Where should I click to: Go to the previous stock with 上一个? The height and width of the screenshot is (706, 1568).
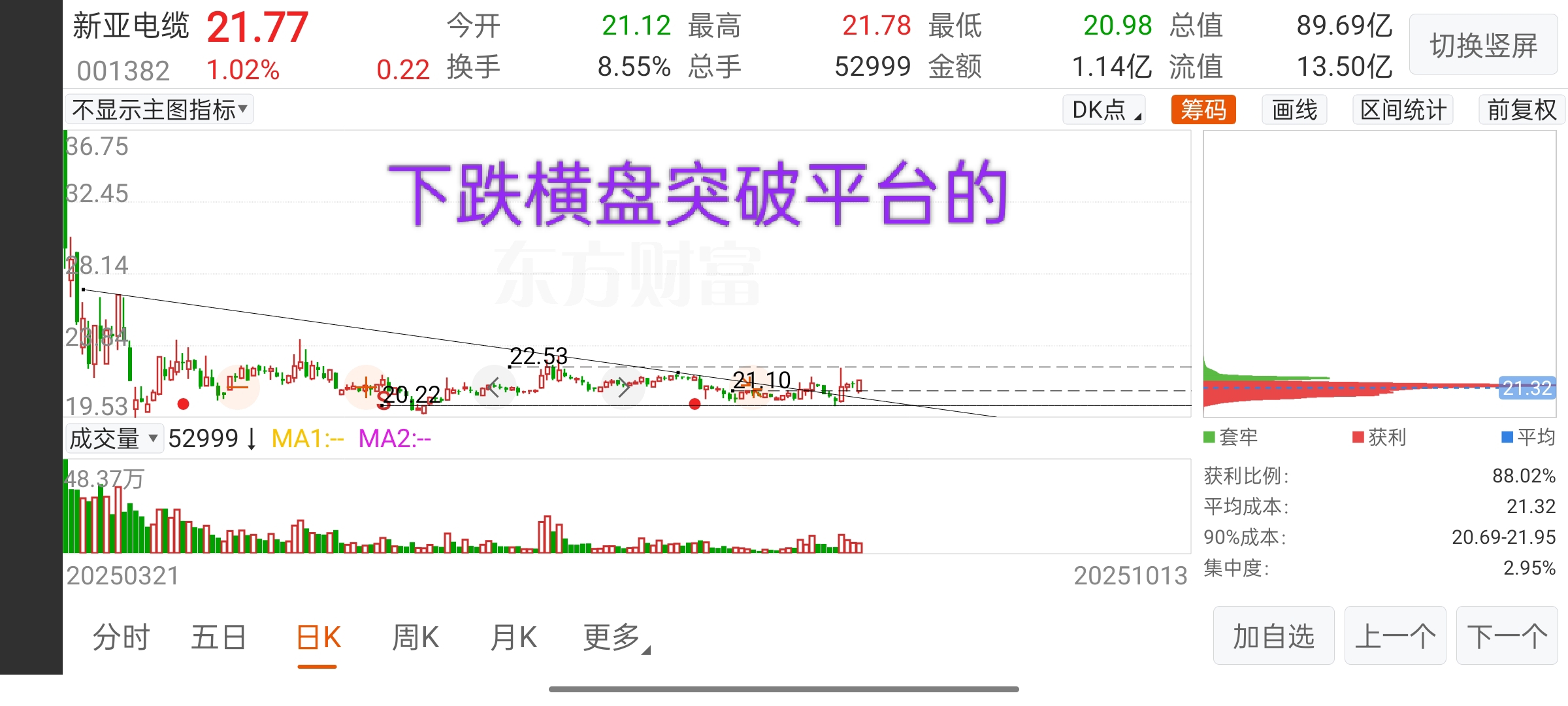[x=1395, y=636]
